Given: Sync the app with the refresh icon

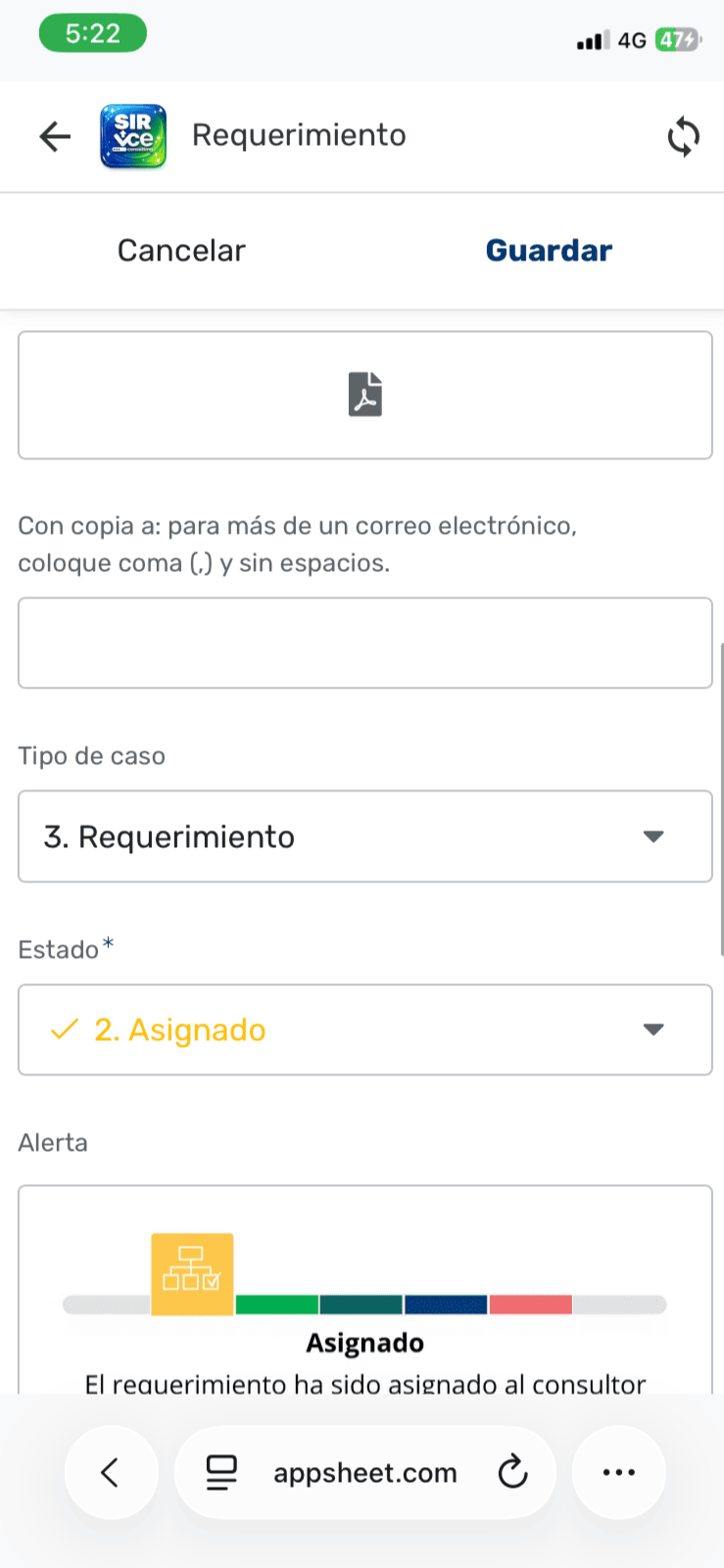Looking at the screenshot, I should 683,136.
